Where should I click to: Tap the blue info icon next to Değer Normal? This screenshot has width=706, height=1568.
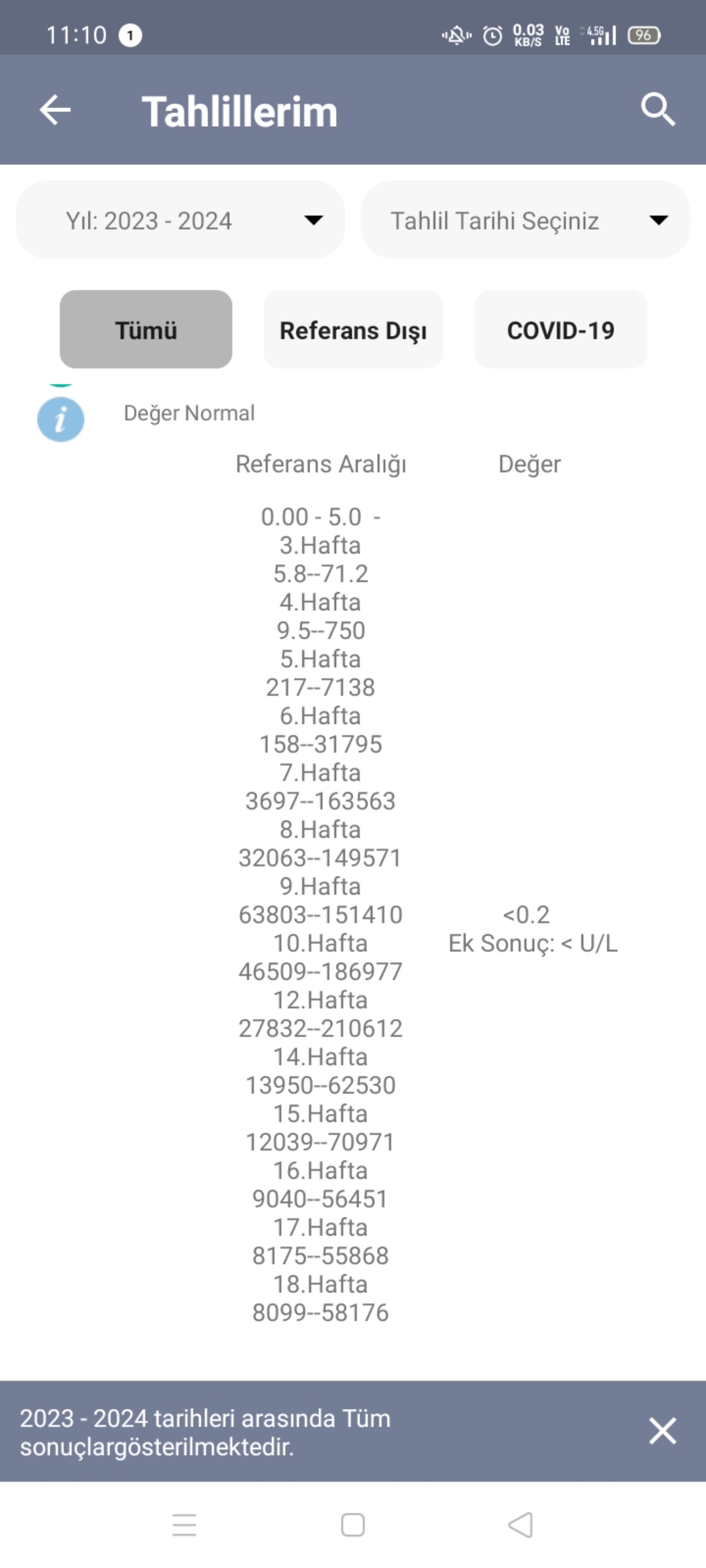(61, 419)
